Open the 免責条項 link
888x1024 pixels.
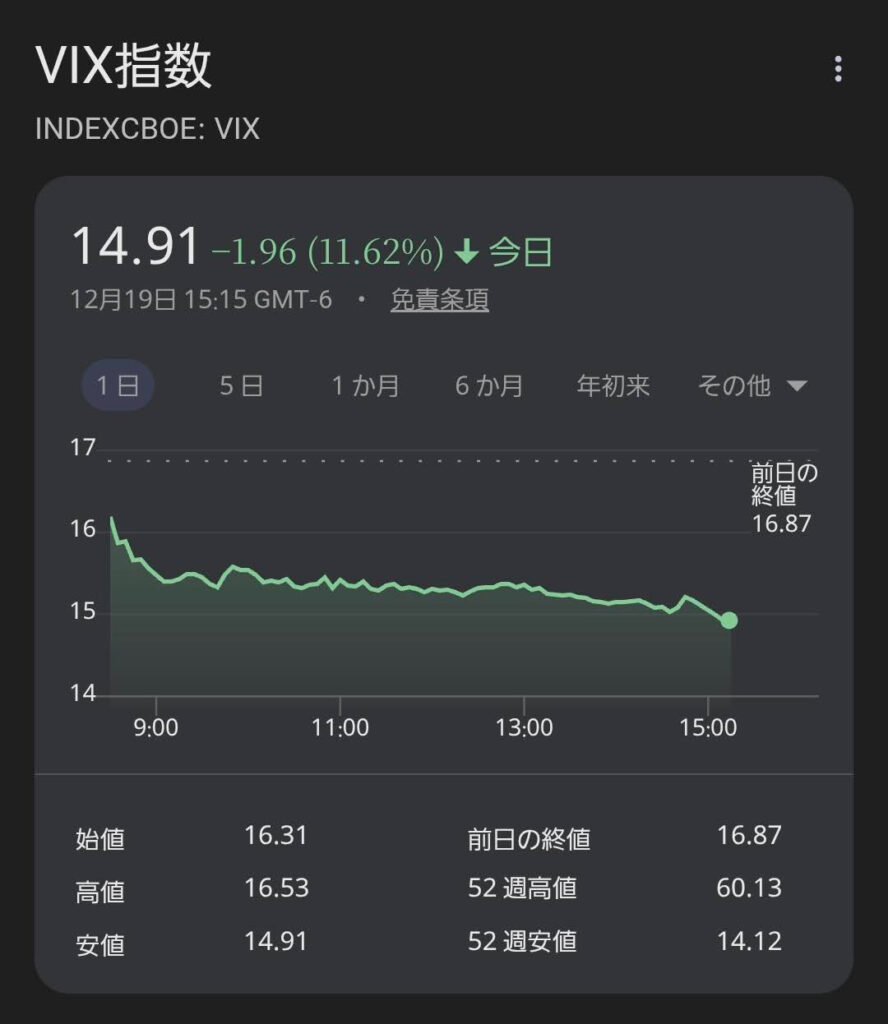point(439,300)
